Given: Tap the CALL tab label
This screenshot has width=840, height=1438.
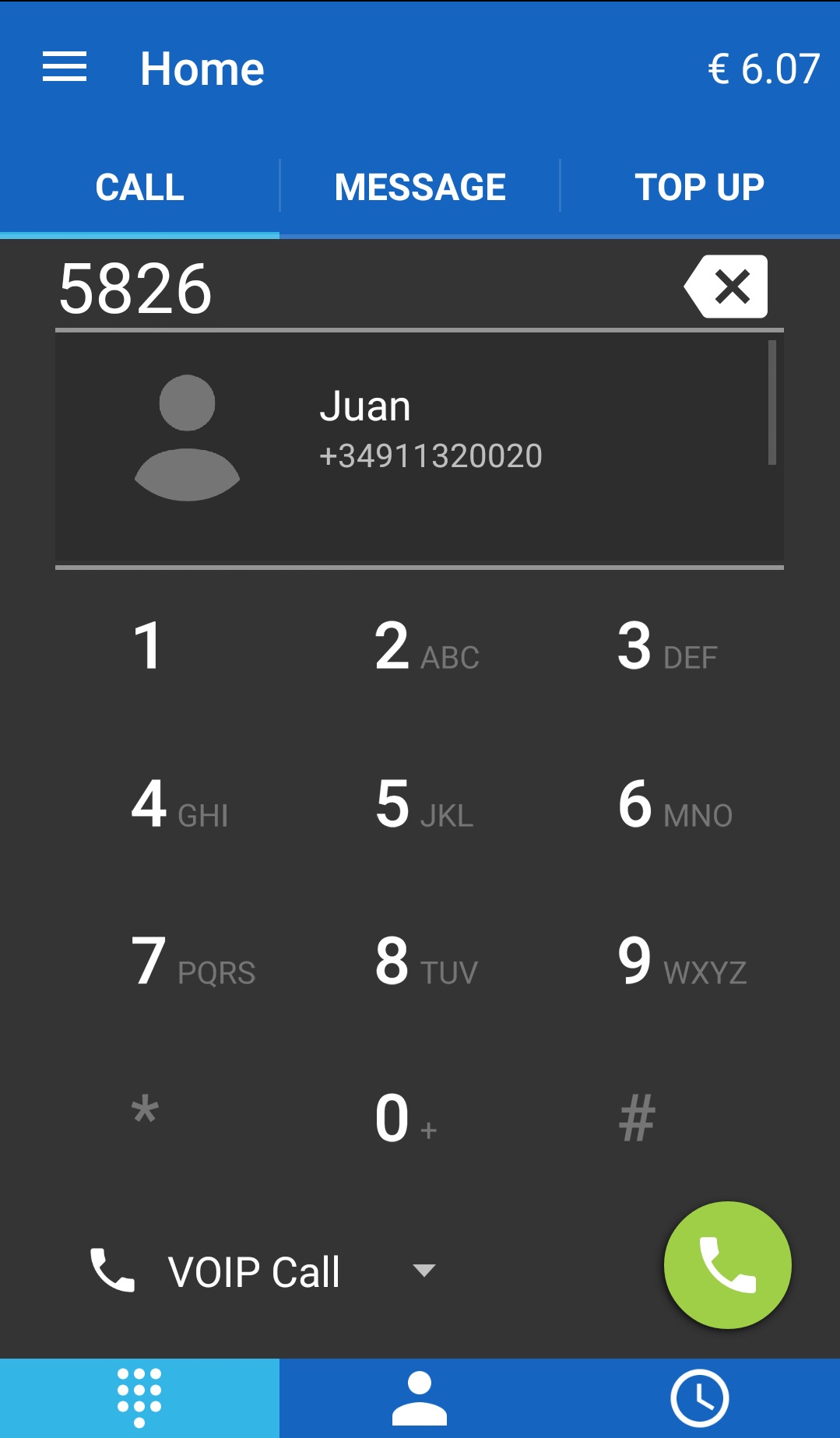Looking at the screenshot, I should click(x=139, y=185).
